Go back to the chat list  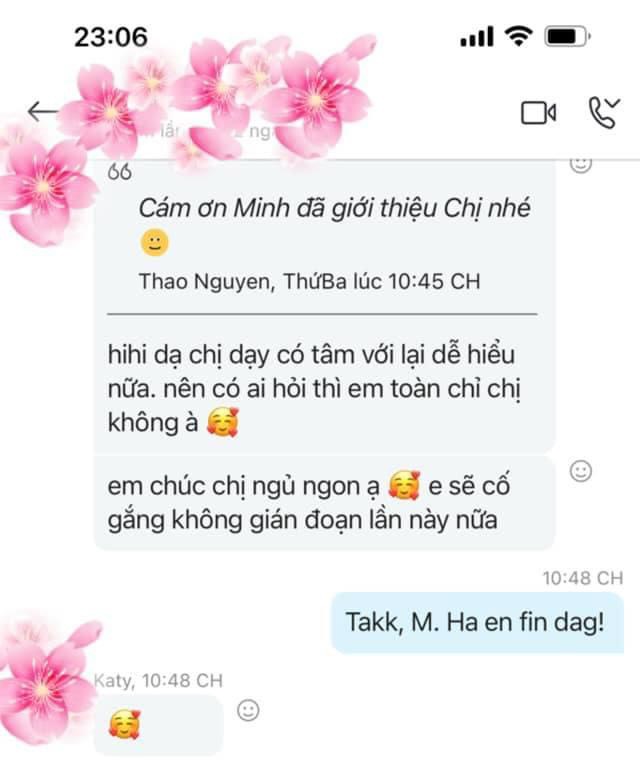click(42, 111)
